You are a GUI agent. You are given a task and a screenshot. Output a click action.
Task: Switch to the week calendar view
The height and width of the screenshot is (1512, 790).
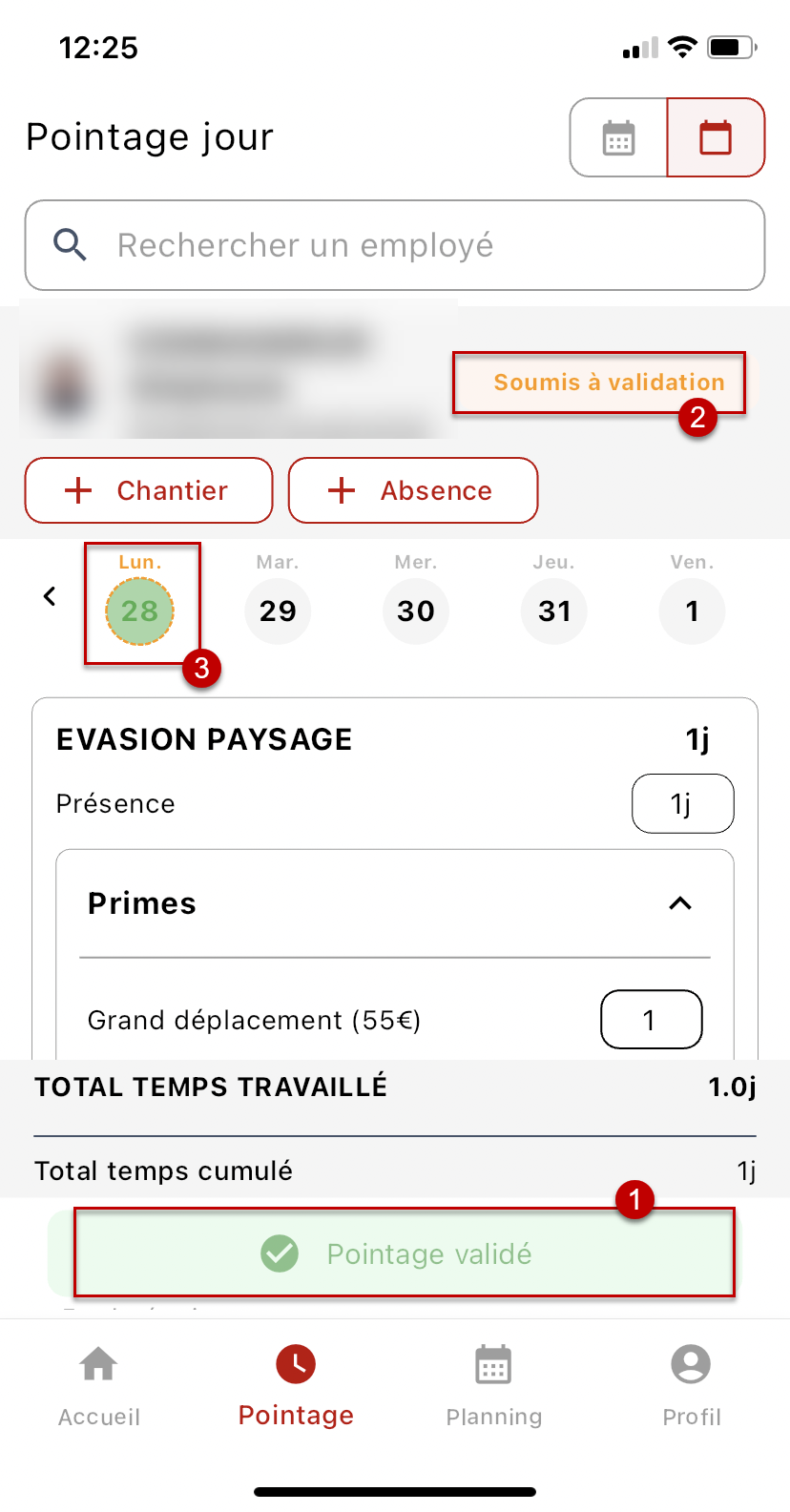[618, 138]
